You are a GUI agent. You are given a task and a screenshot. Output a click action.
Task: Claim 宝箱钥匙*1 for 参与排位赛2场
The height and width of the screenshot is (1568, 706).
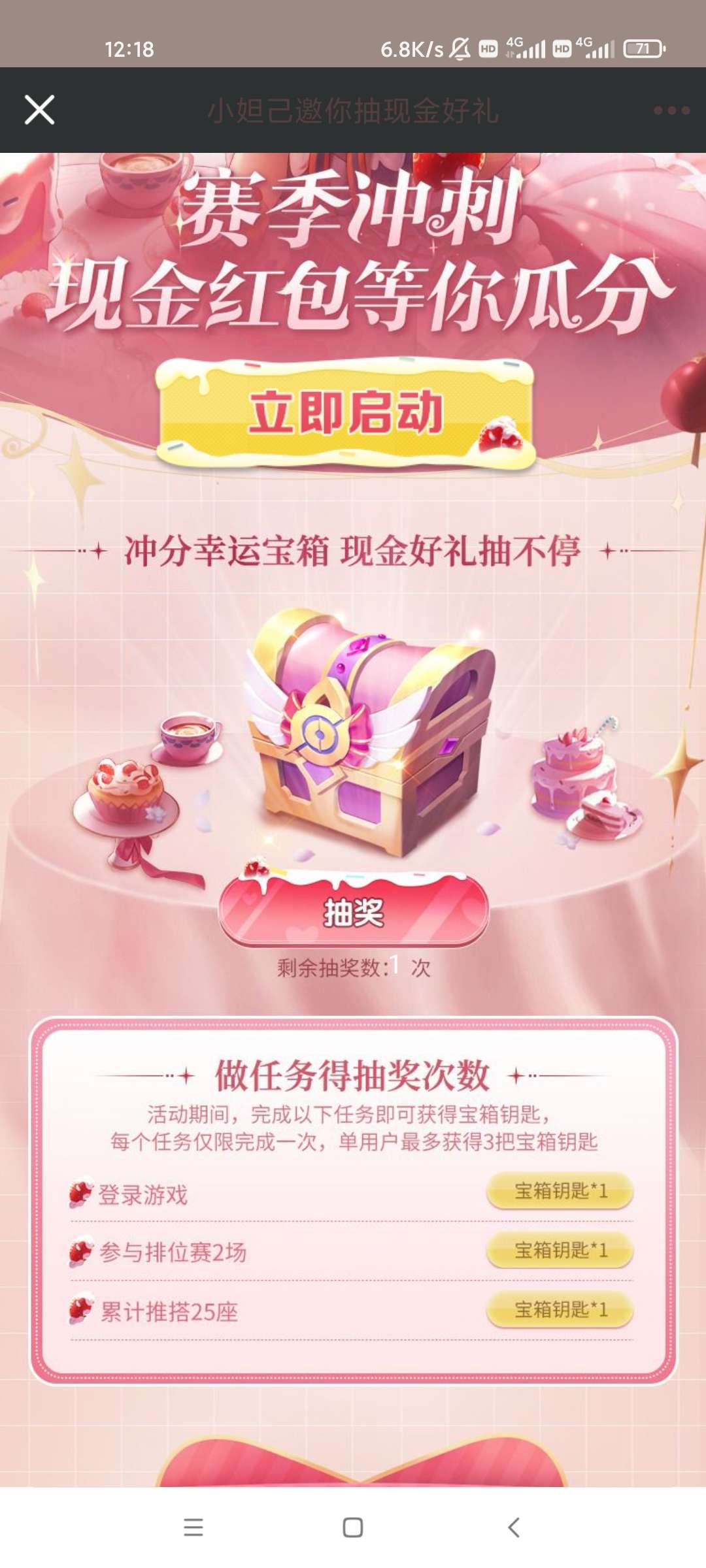point(560,1250)
